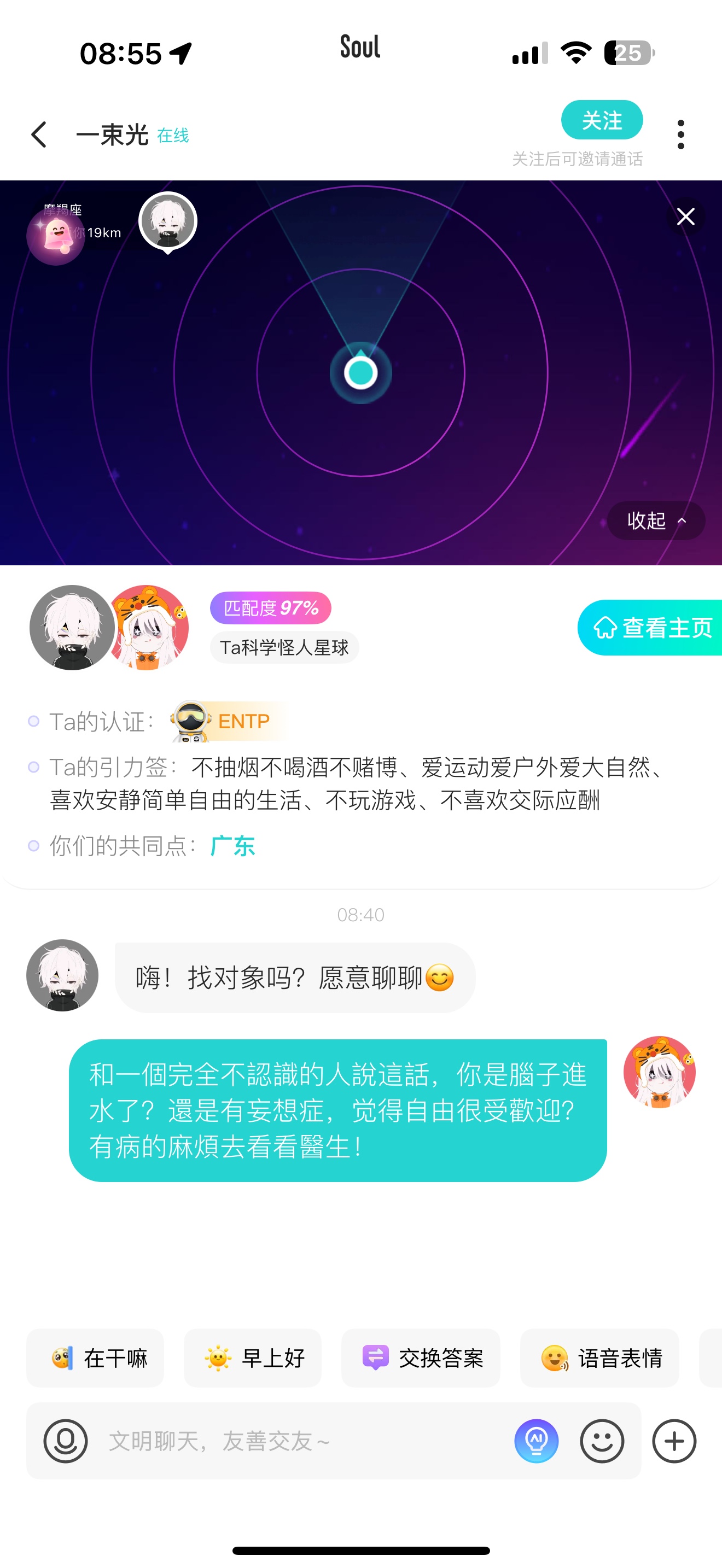
Task: Open the AI suggestion lightbulb
Action: pyautogui.click(x=537, y=1441)
